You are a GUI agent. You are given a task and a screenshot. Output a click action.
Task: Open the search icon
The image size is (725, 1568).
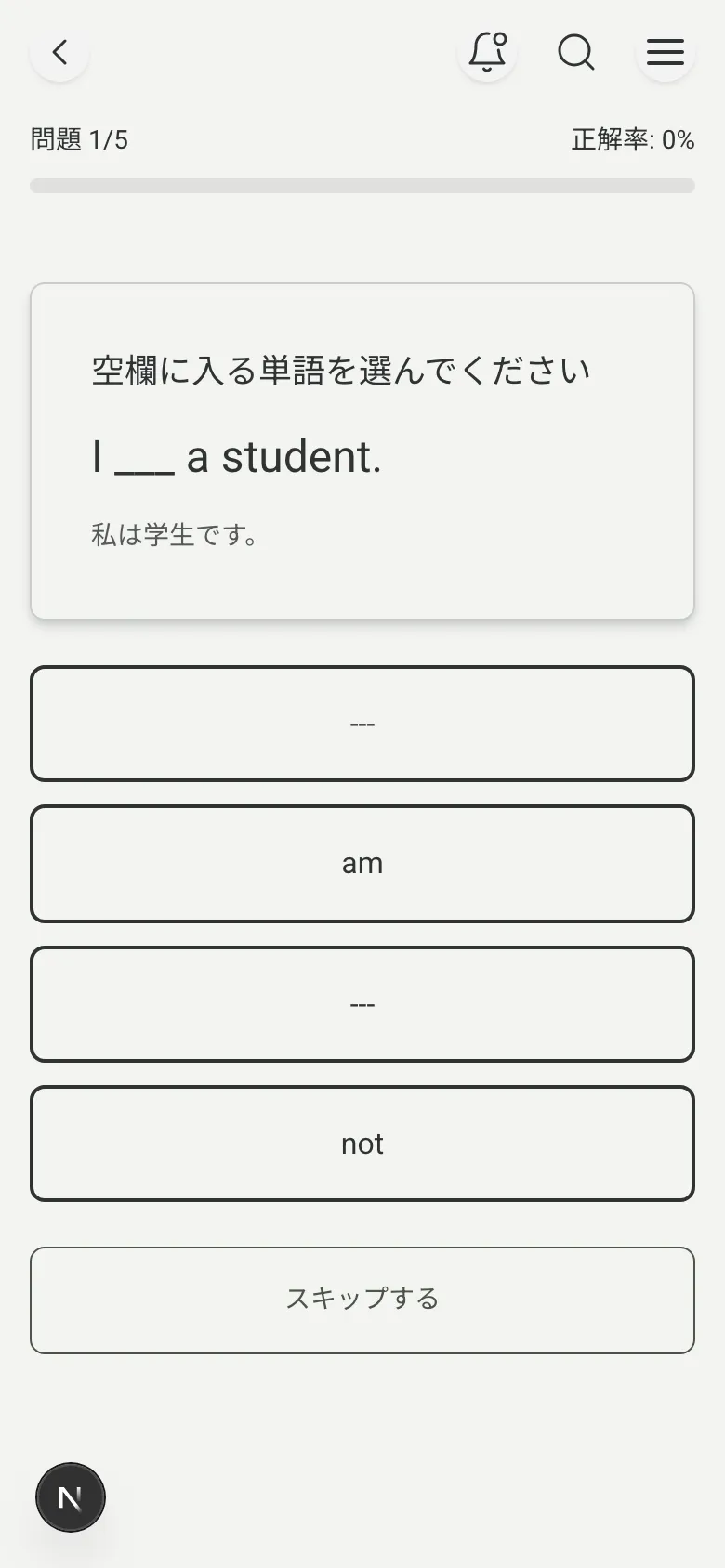pos(576,53)
